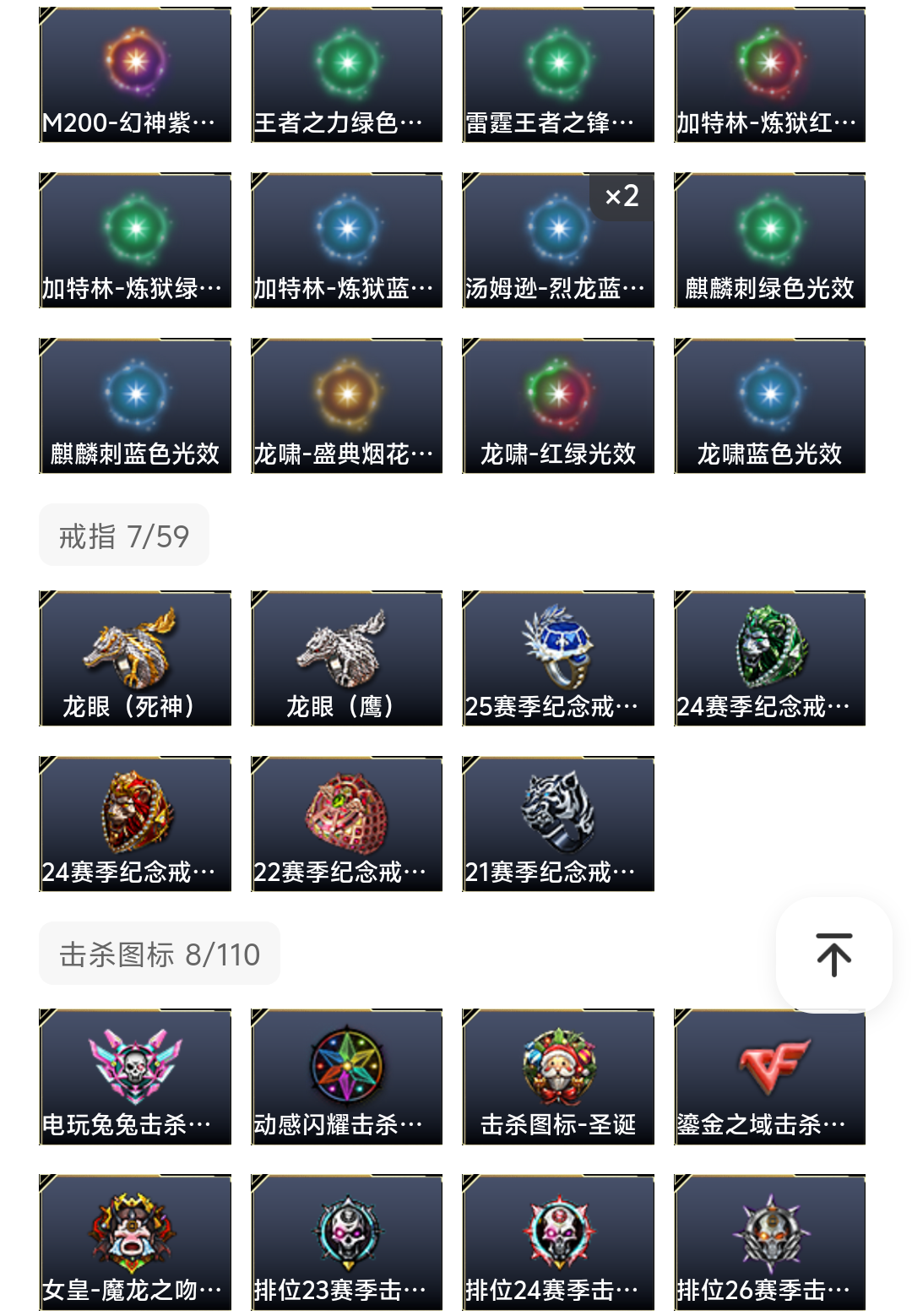View the 24赛季纪念戒 green ring
This screenshot has height=1316, width=912.
point(768,657)
